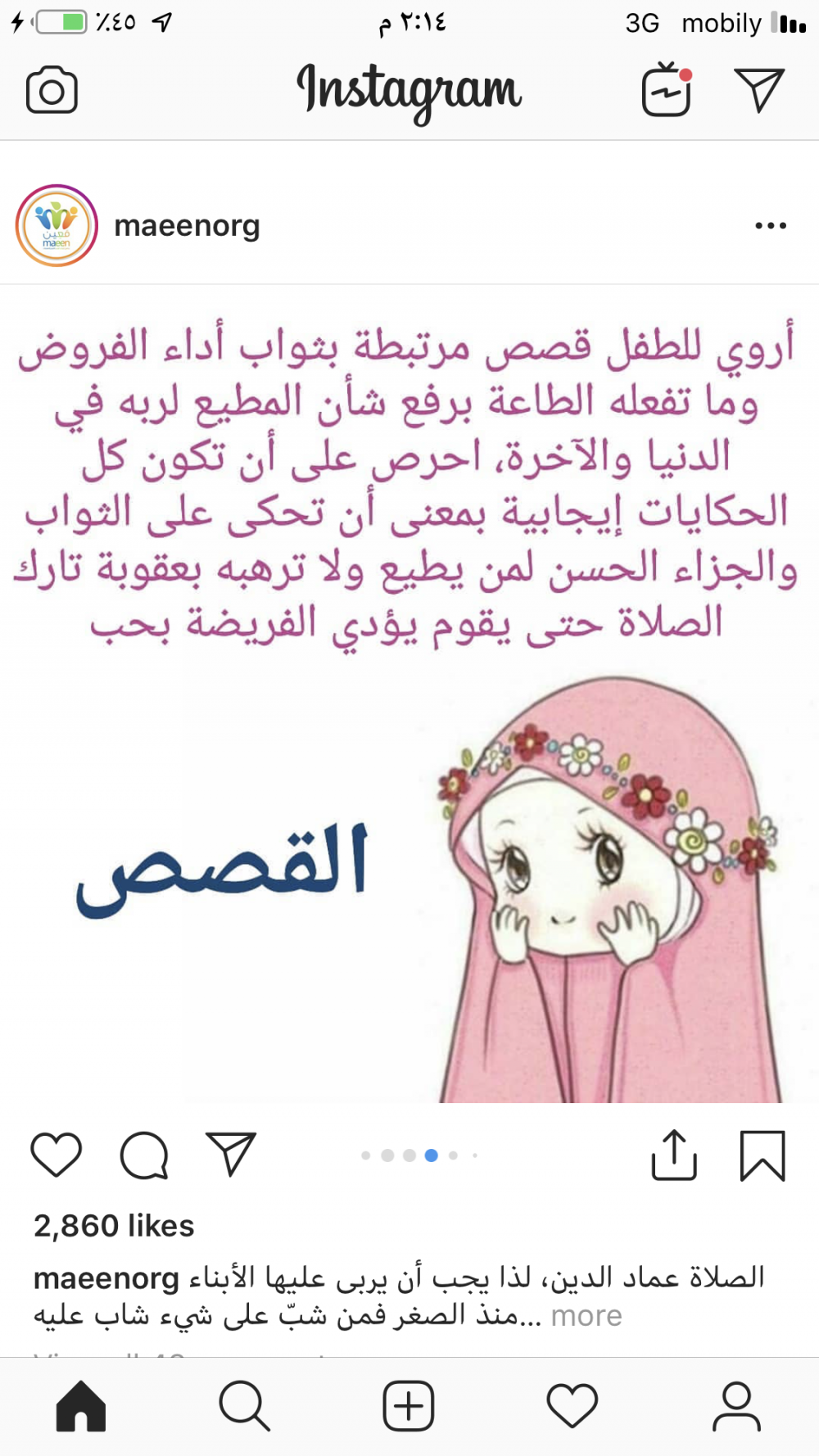Like the maeenorg post
The height and width of the screenshot is (1456, 819).
pos(57,1155)
